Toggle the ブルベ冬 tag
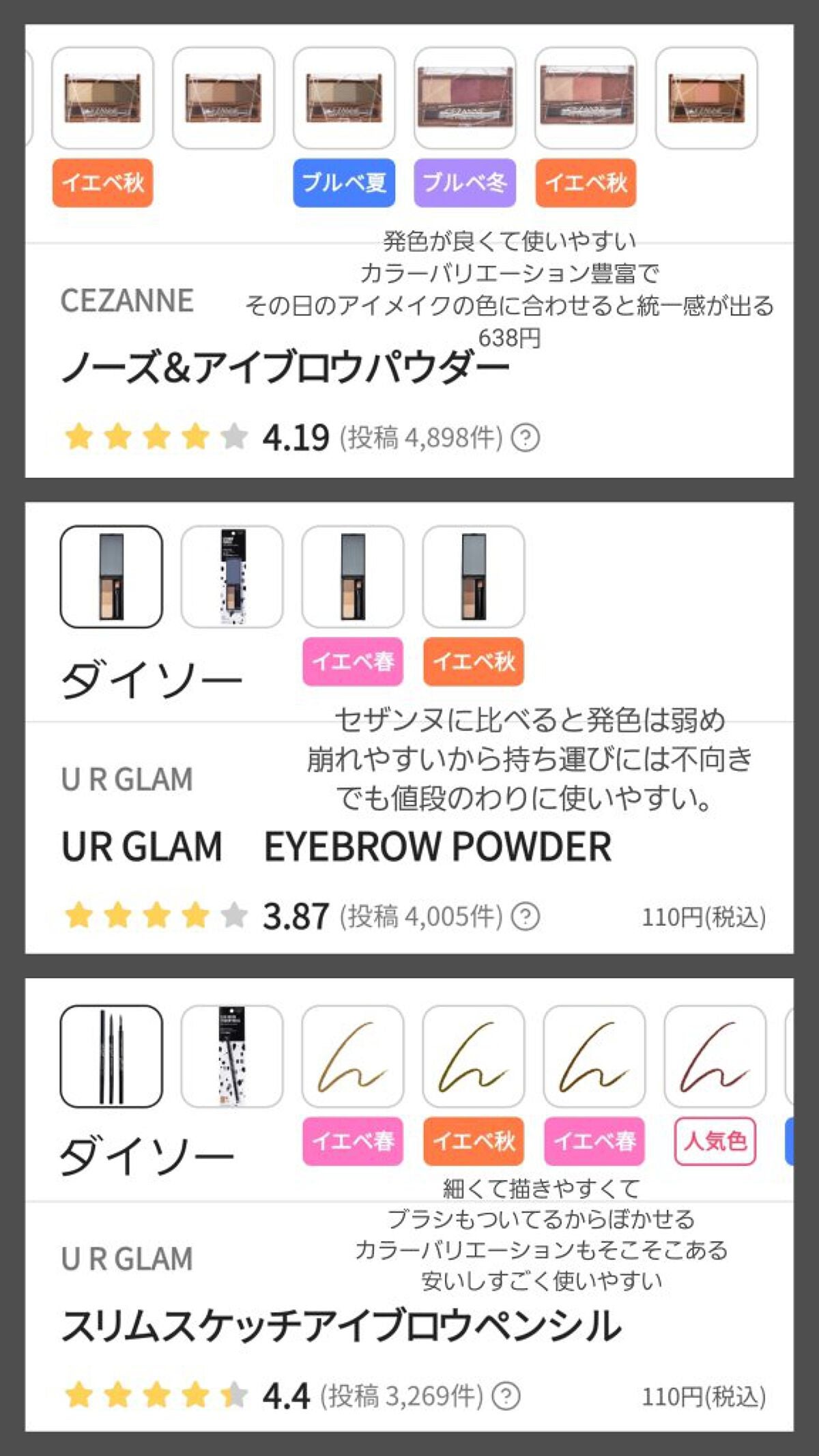 pyautogui.click(x=464, y=182)
